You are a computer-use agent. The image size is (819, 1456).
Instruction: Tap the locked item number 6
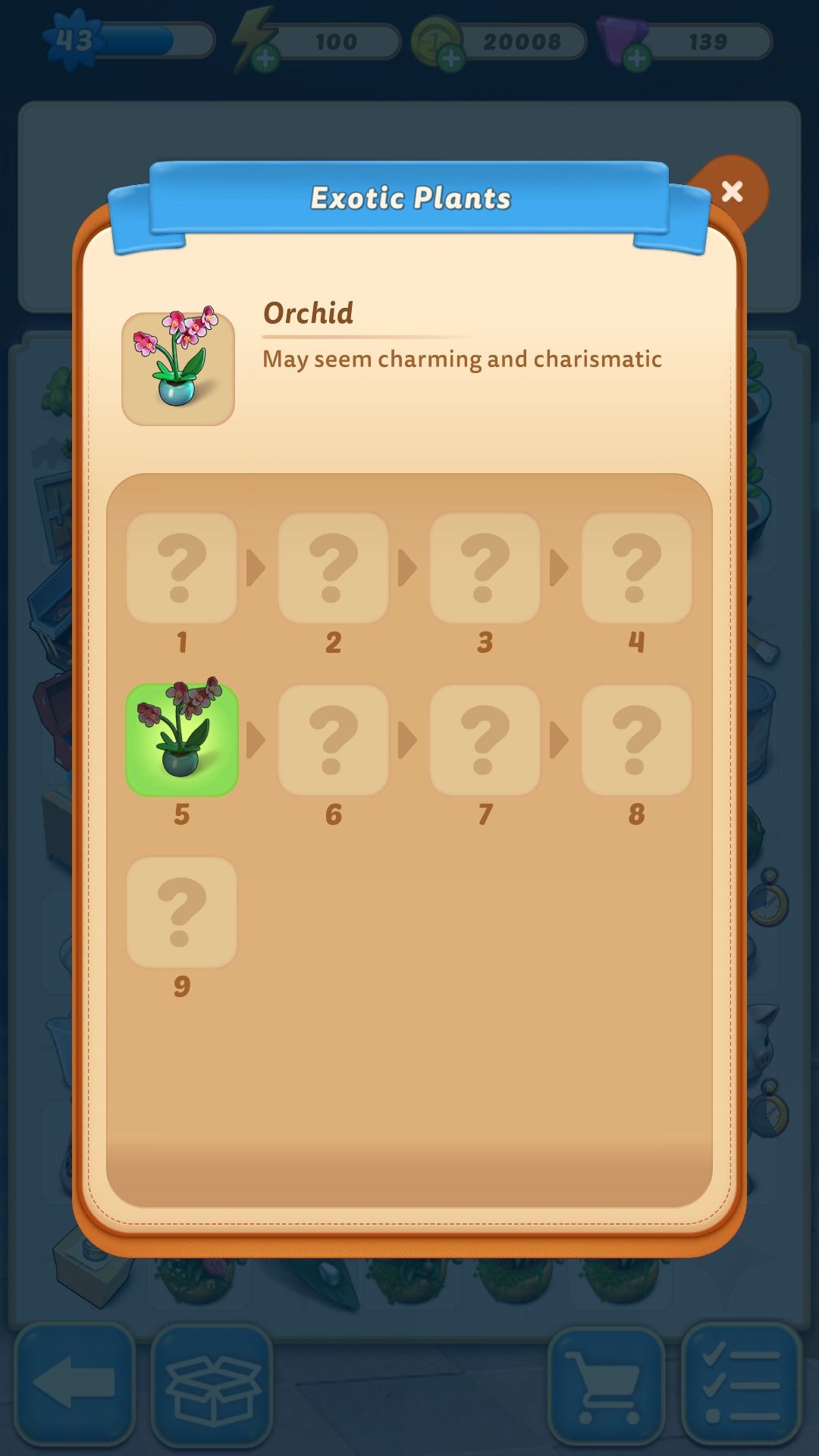click(x=334, y=740)
